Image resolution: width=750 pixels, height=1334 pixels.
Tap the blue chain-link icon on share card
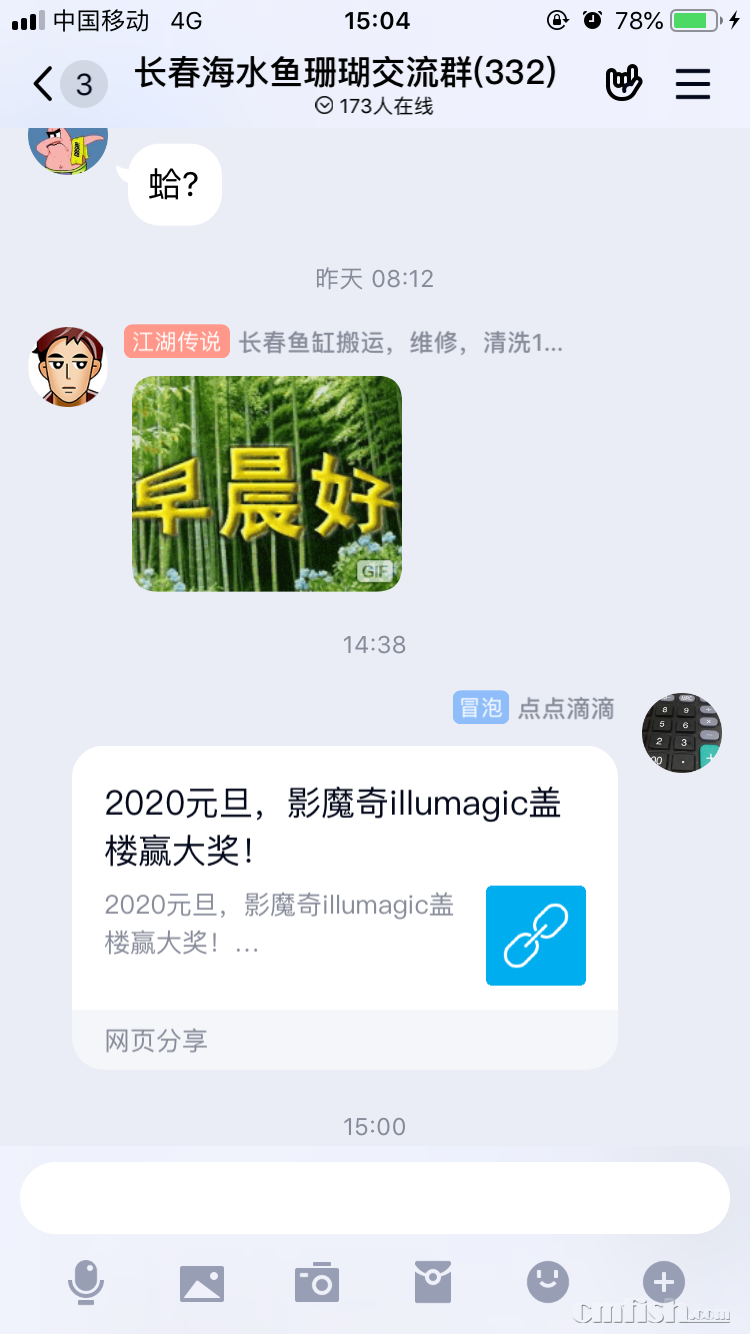pyautogui.click(x=535, y=935)
